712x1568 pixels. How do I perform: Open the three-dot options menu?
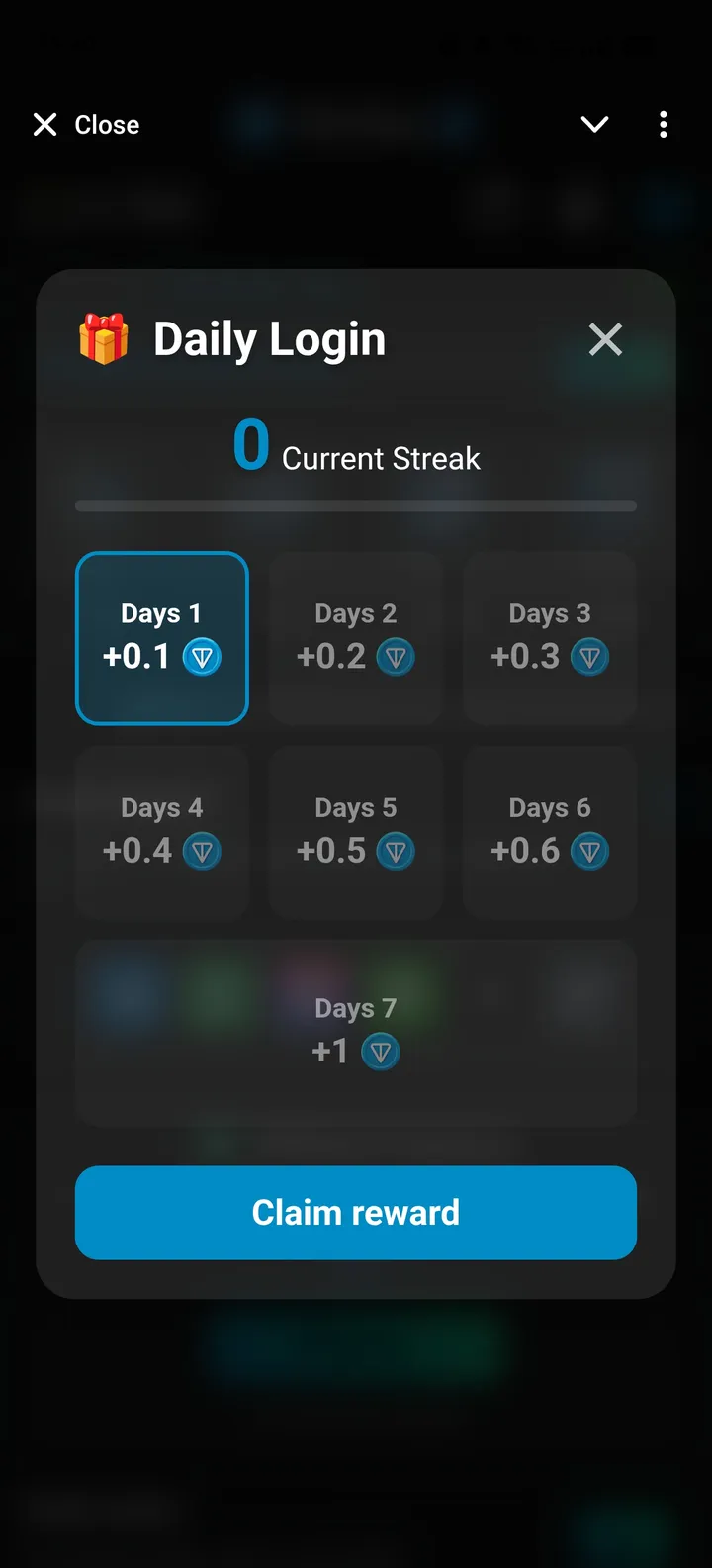click(x=663, y=124)
